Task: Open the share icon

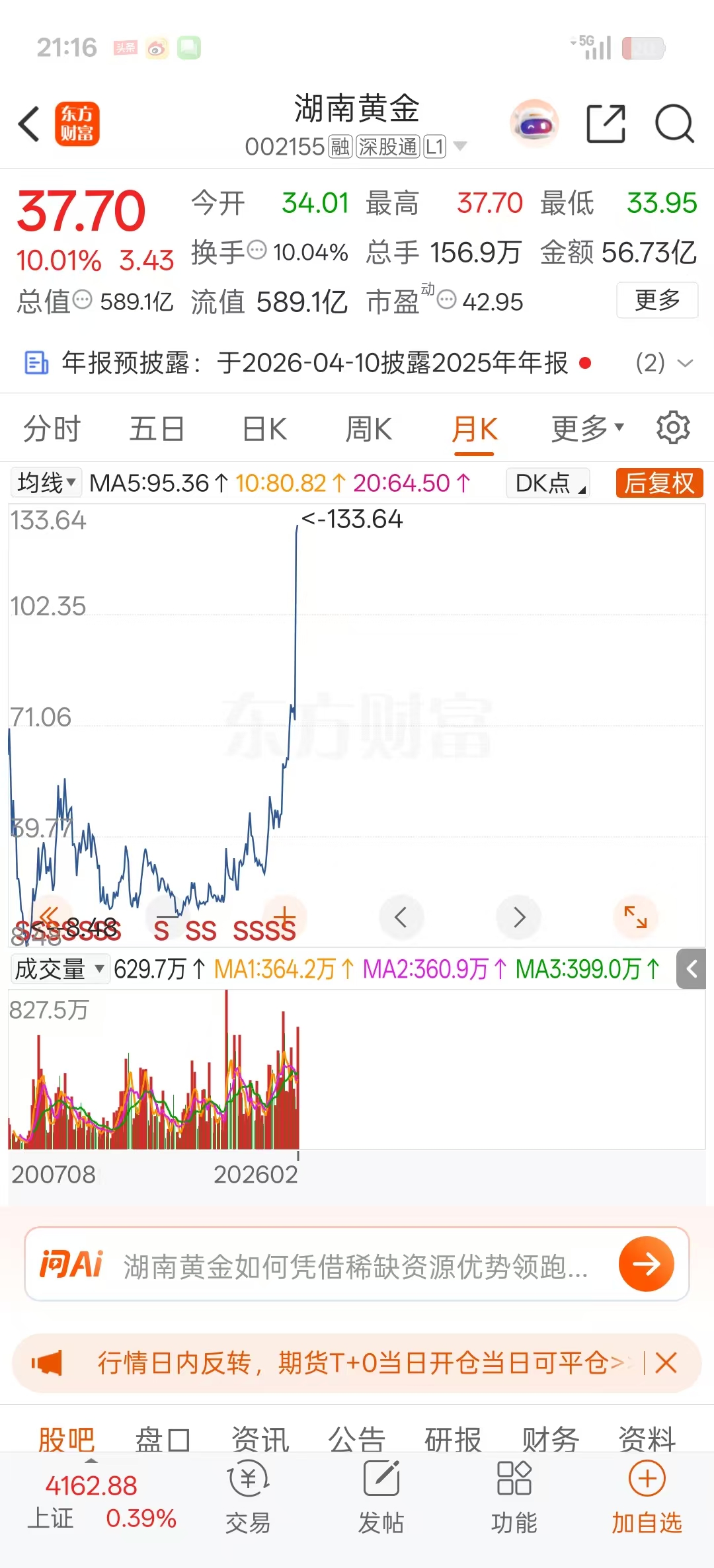Action: click(606, 124)
